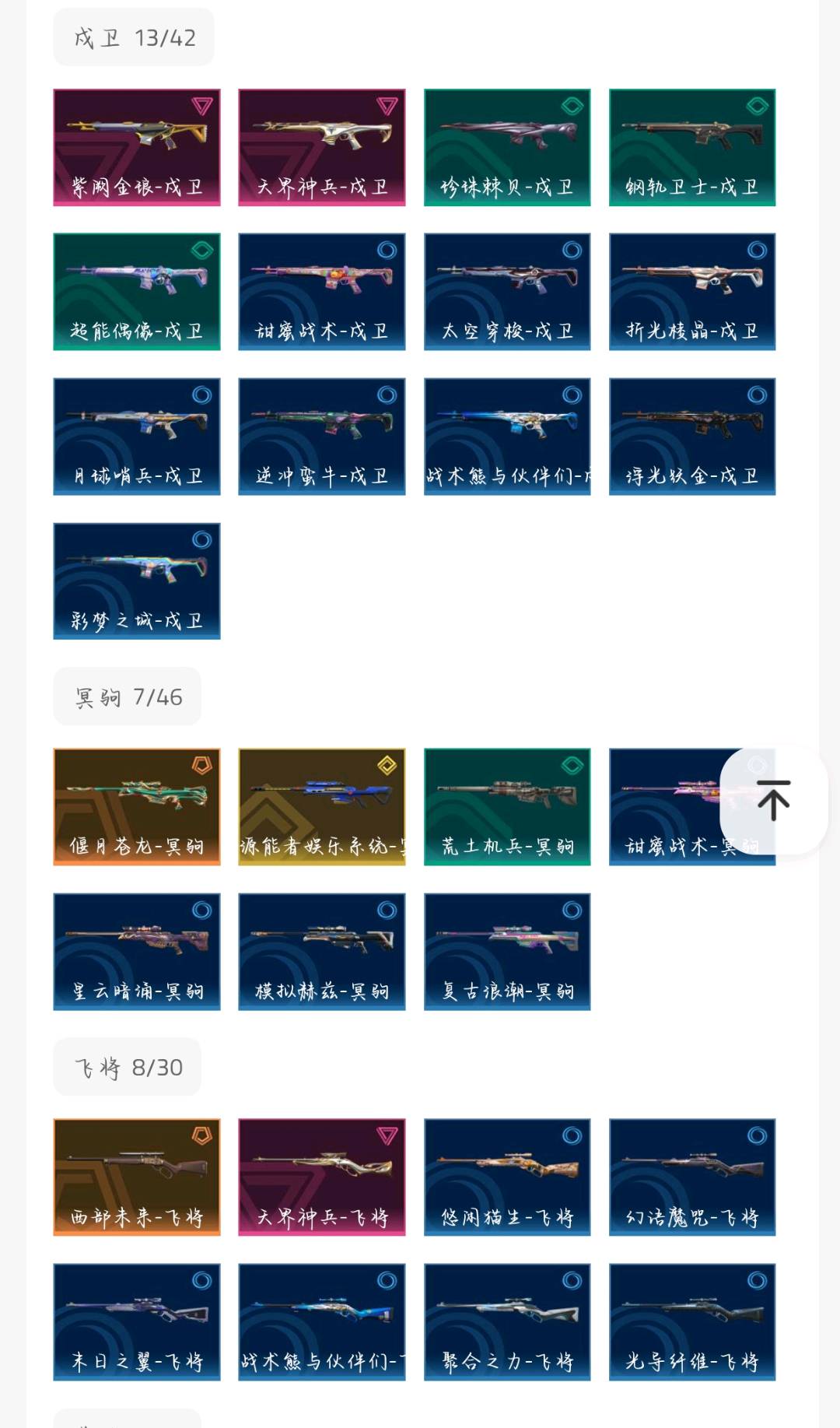The height and width of the screenshot is (1428, 840).
Task: Open the 模拟赫兹-冥驹 skin card
Action: [322, 952]
